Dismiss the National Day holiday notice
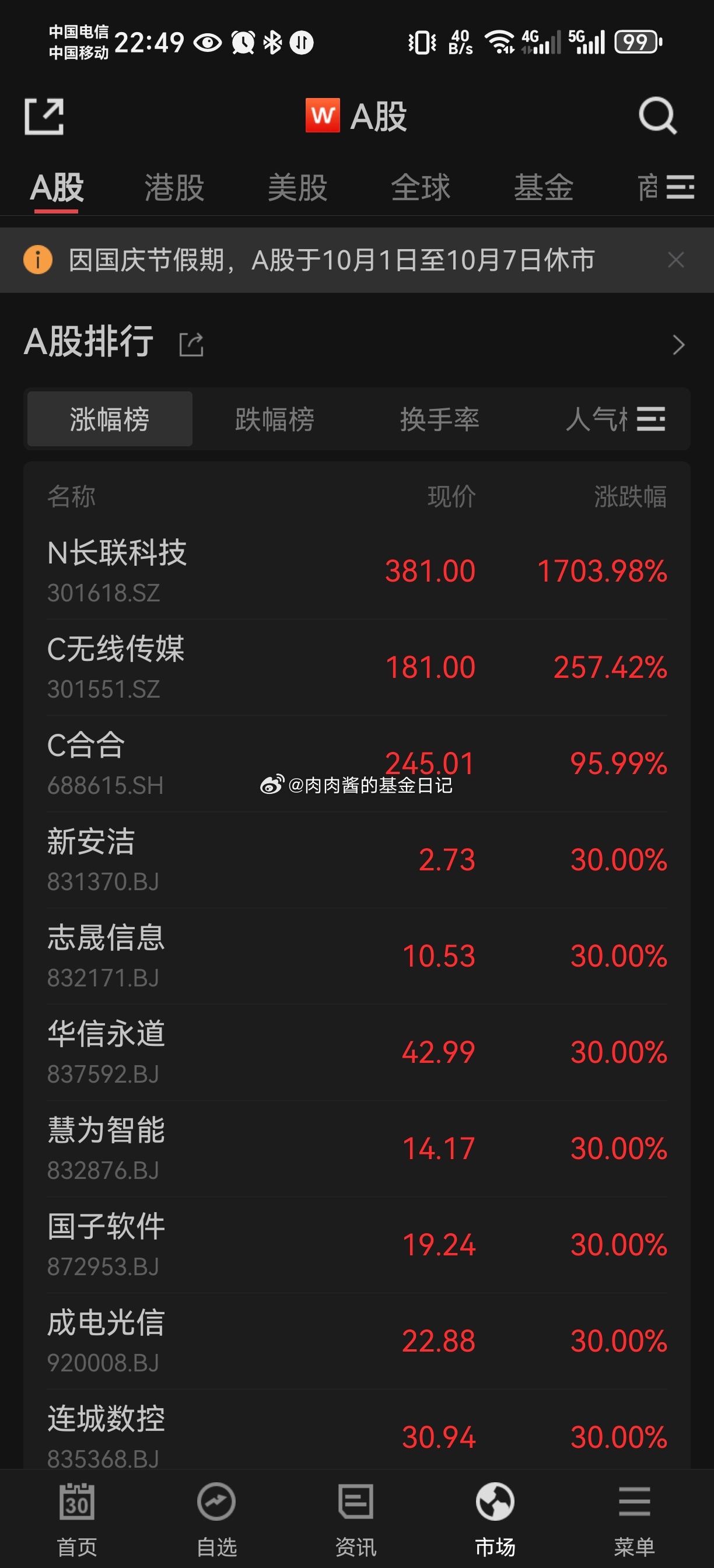 (x=675, y=260)
